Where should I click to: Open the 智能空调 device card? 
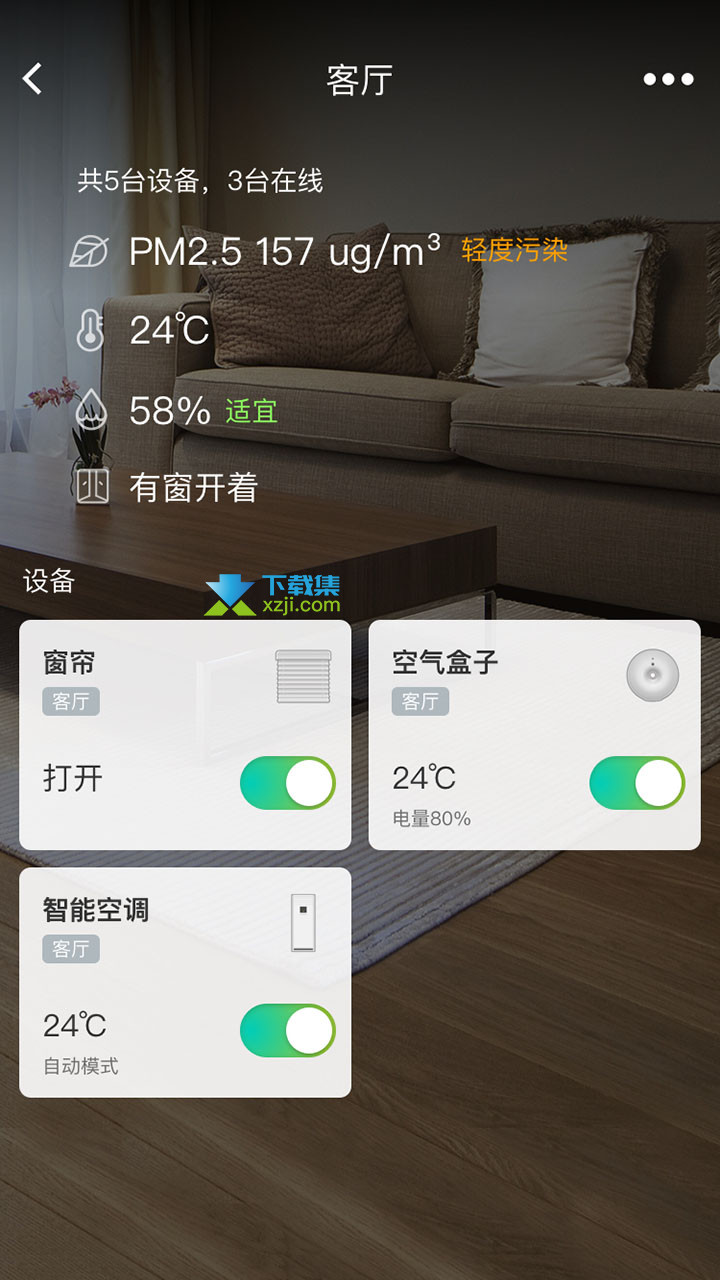pos(185,983)
